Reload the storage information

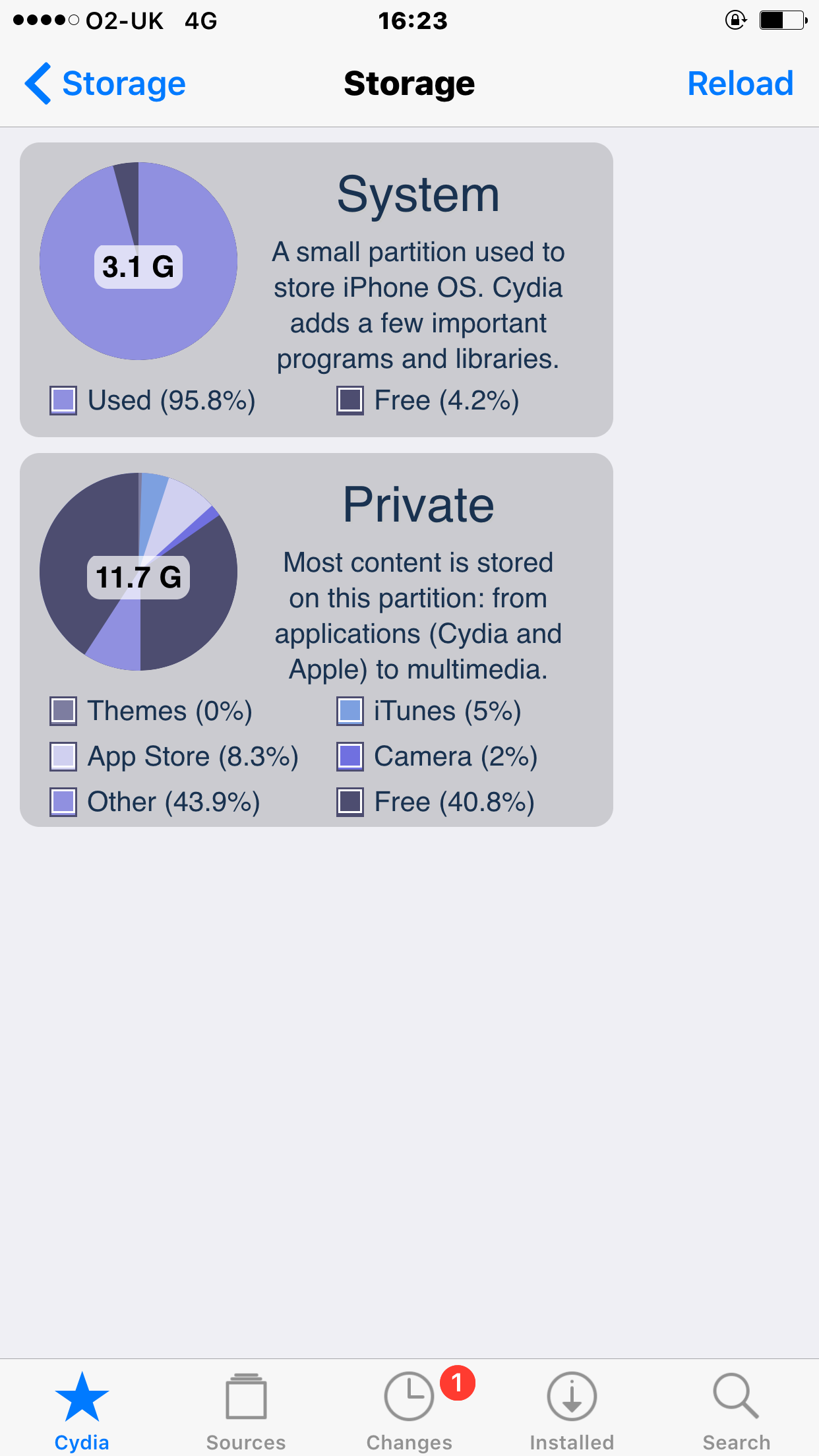[740, 84]
